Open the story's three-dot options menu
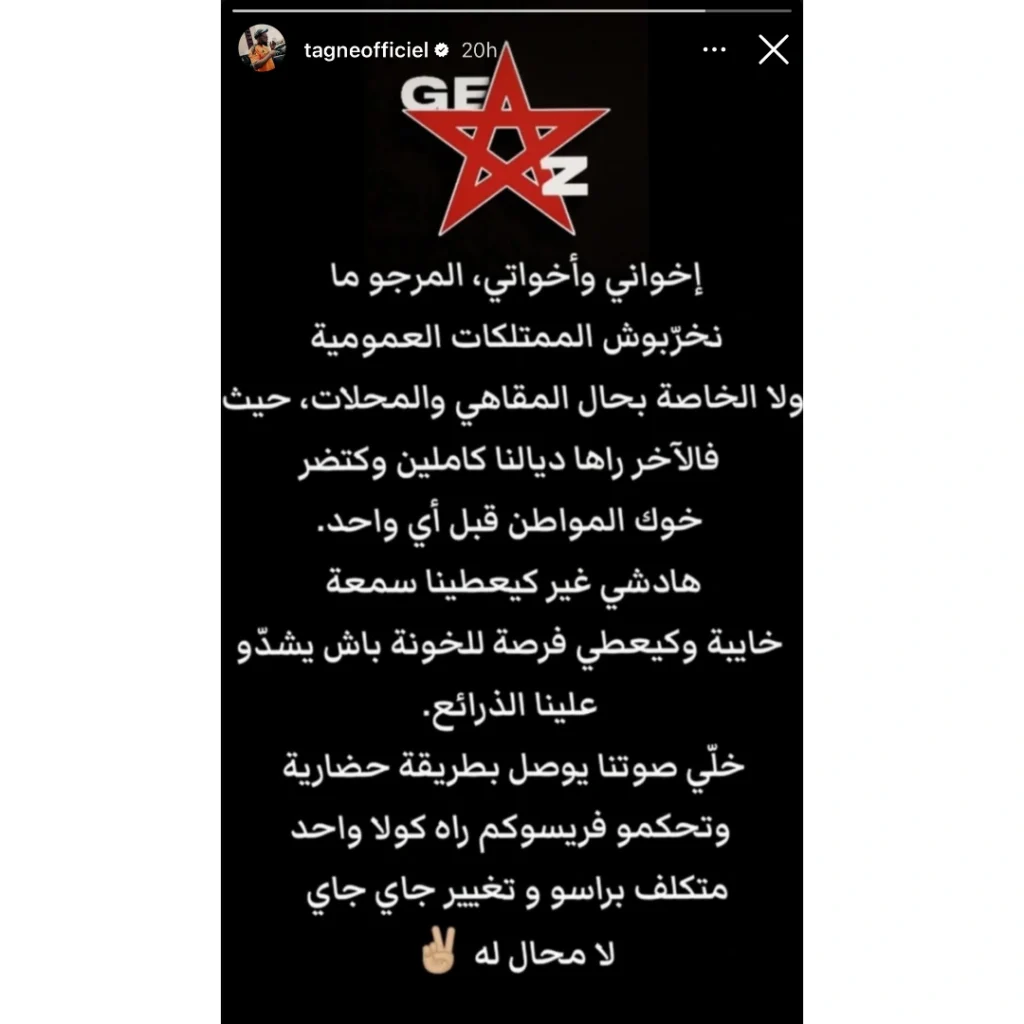 click(714, 49)
